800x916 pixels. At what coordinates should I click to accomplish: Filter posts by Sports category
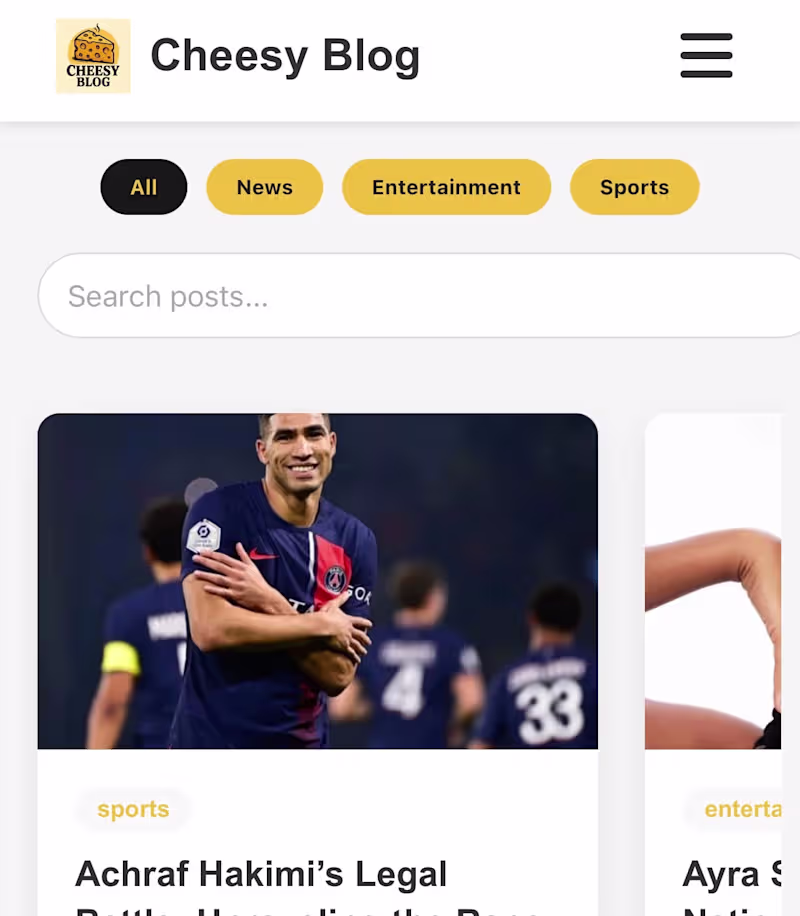coord(634,187)
